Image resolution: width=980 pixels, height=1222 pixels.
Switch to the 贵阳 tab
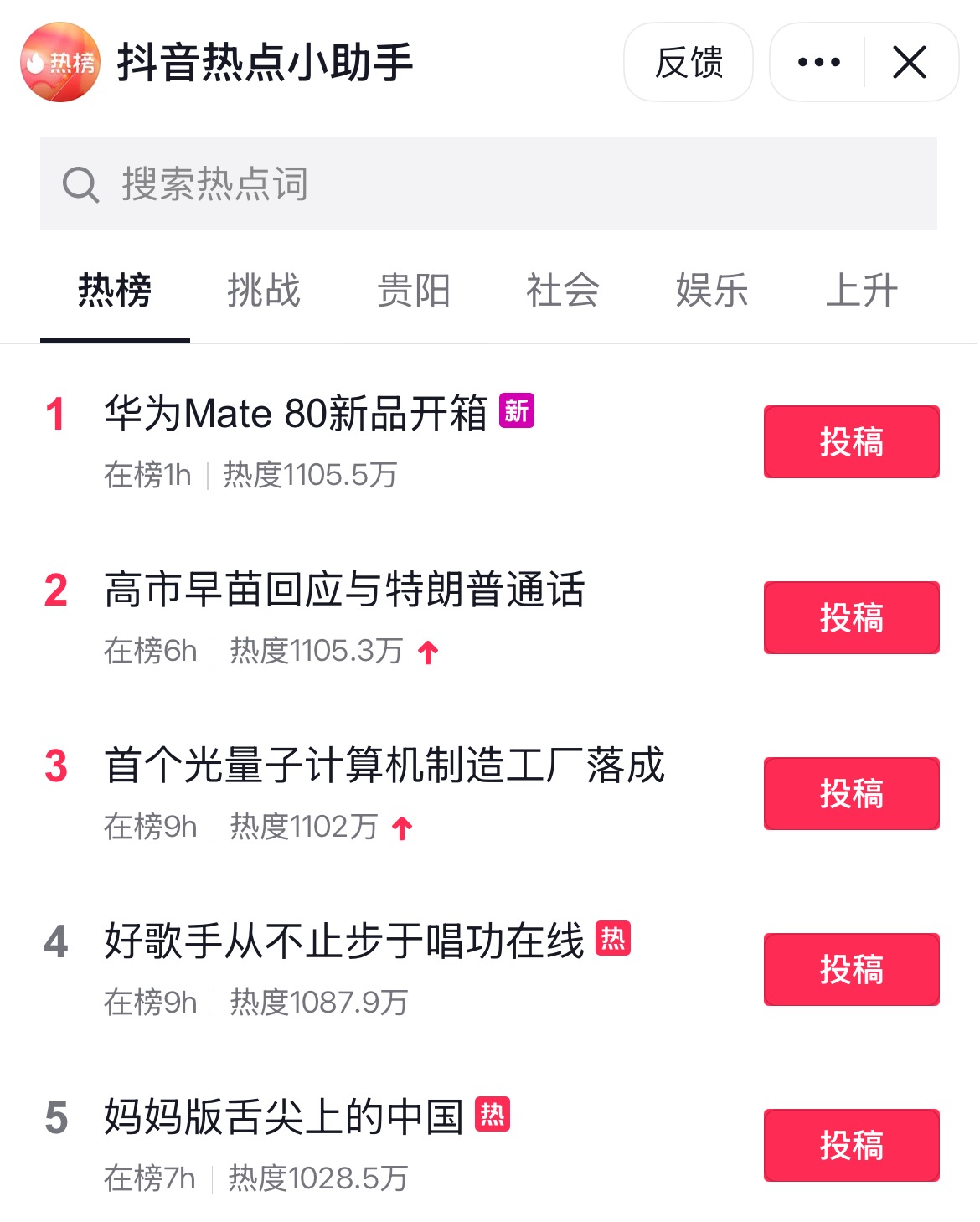(x=414, y=291)
